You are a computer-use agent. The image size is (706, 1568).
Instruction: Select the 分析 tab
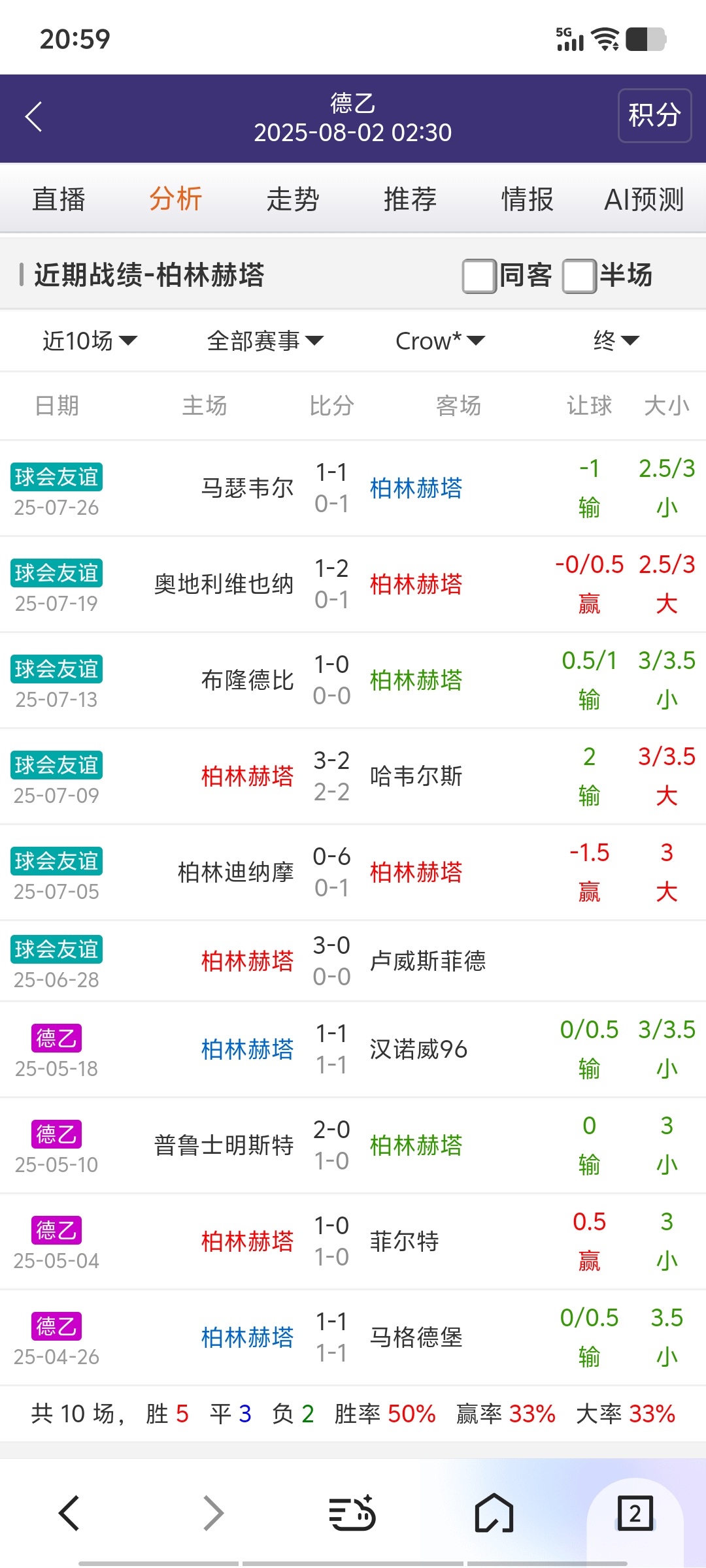[x=175, y=199]
